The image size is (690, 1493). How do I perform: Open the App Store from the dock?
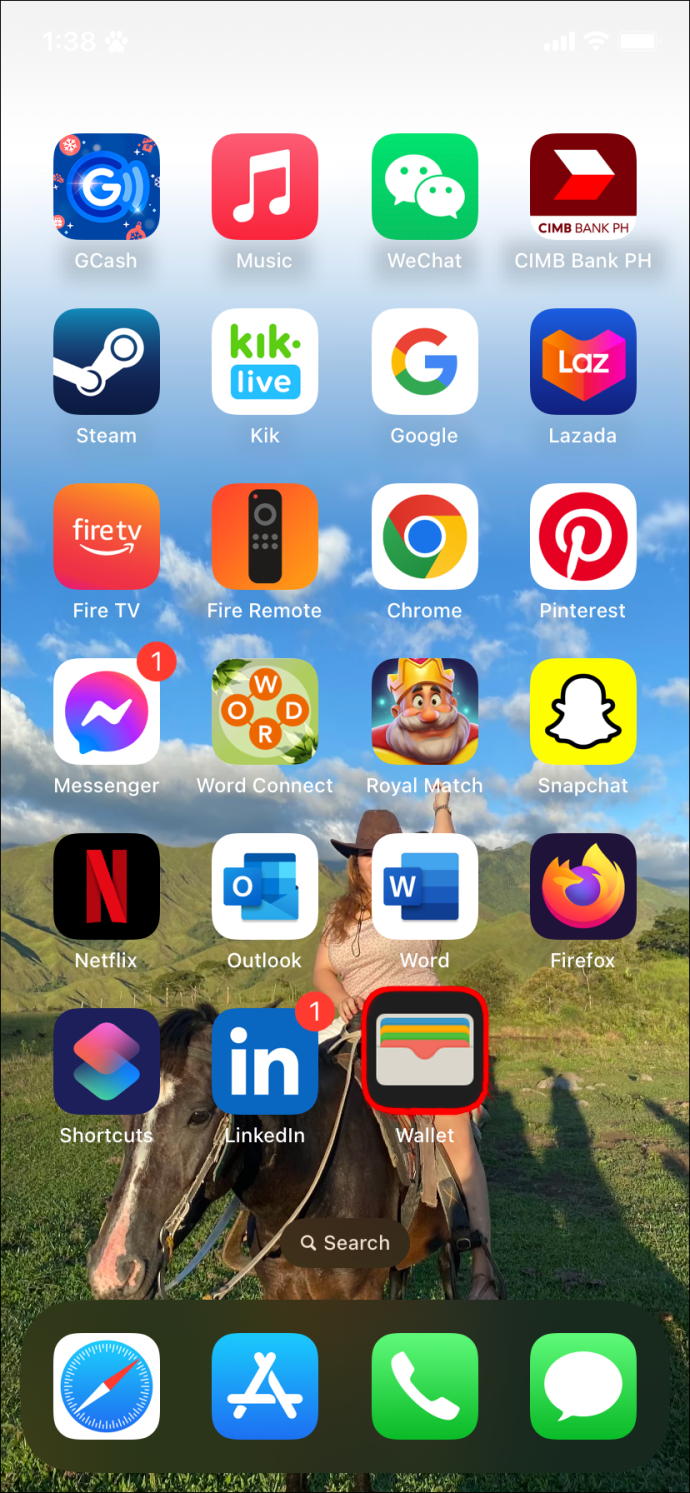coord(265,1386)
